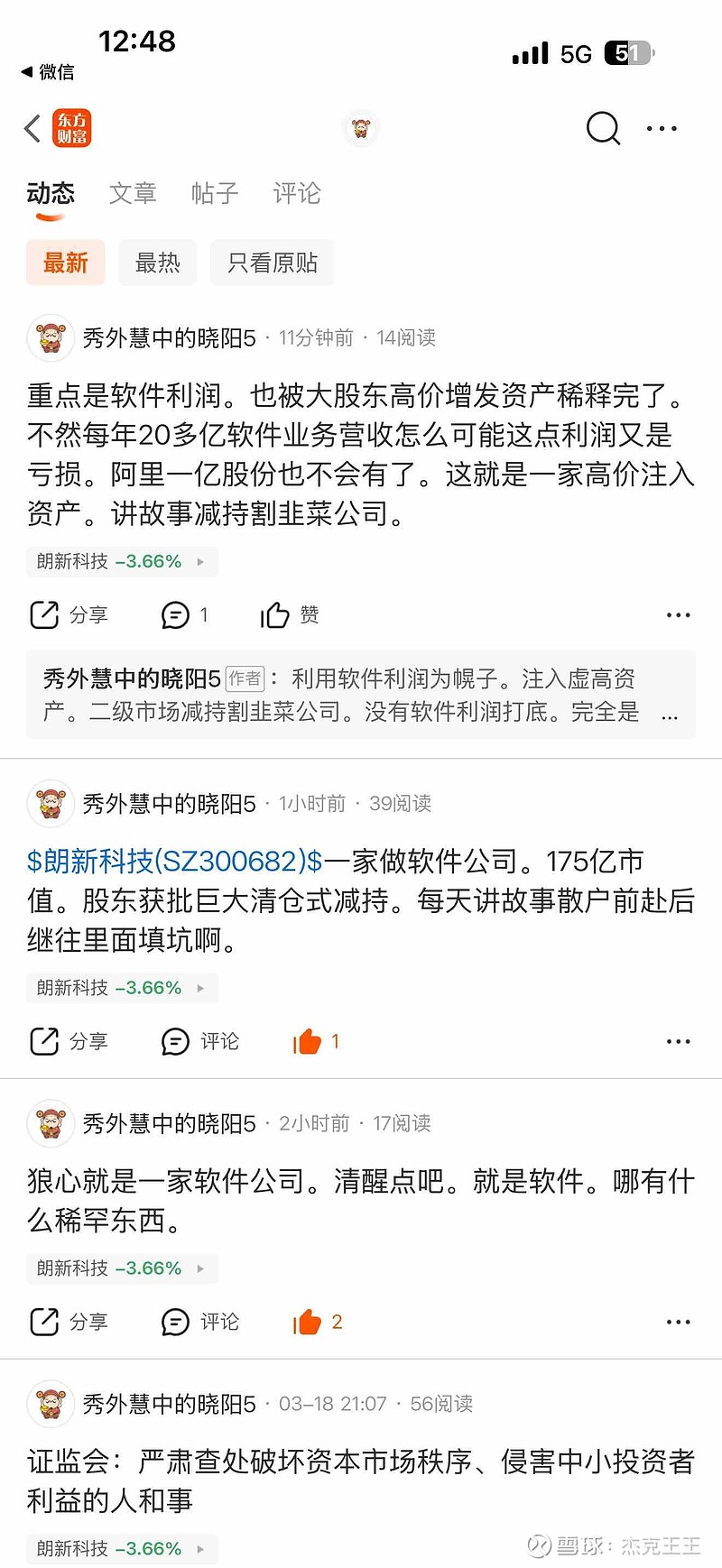Image resolution: width=722 pixels, height=1568 pixels.
Task: Switch sorting to 最热
Action: pyautogui.click(x=157, y=262)
